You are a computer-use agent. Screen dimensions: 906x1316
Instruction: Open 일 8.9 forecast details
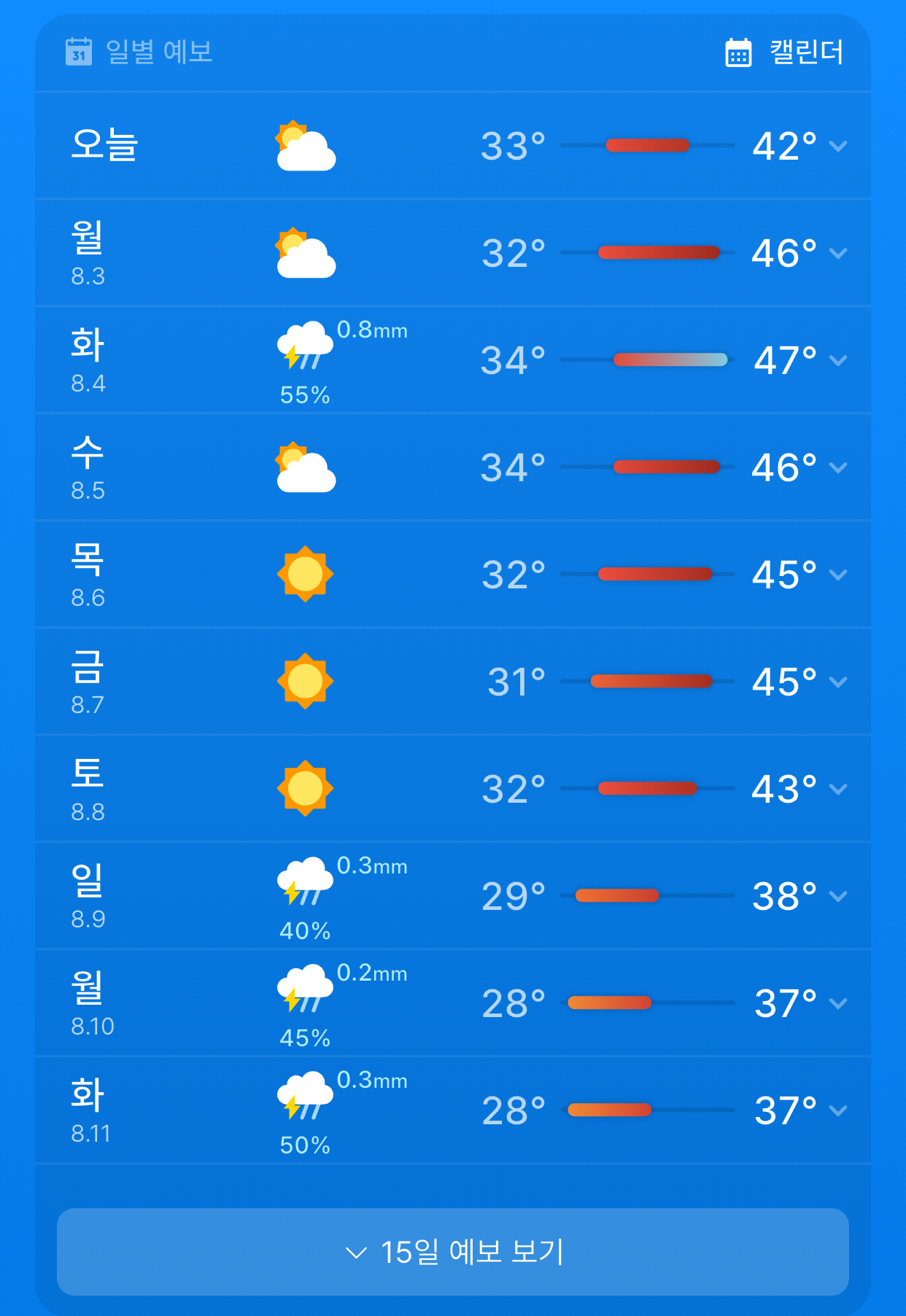click(453, 895)
